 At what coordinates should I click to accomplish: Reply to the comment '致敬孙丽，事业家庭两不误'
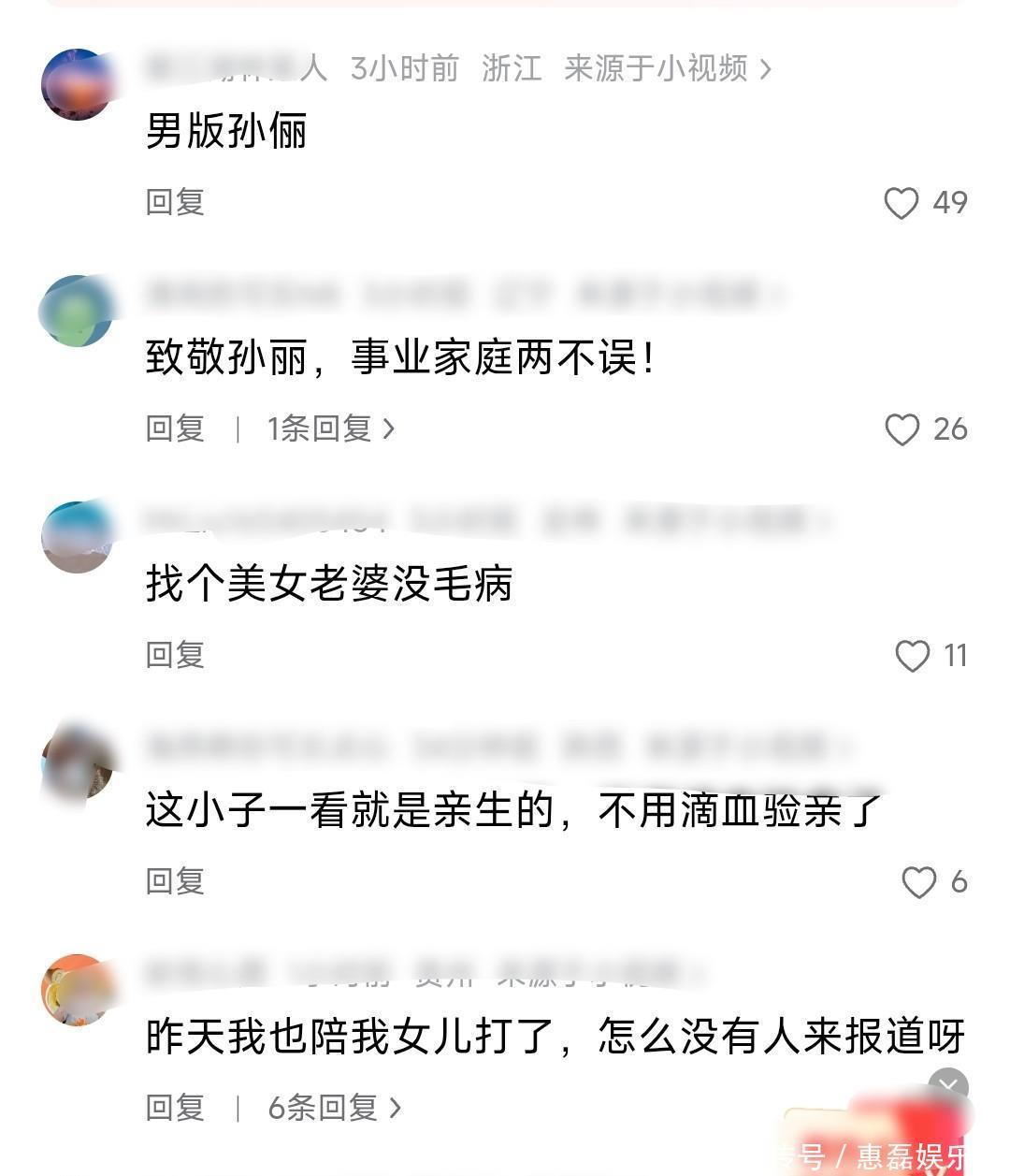tap(175, 428)
